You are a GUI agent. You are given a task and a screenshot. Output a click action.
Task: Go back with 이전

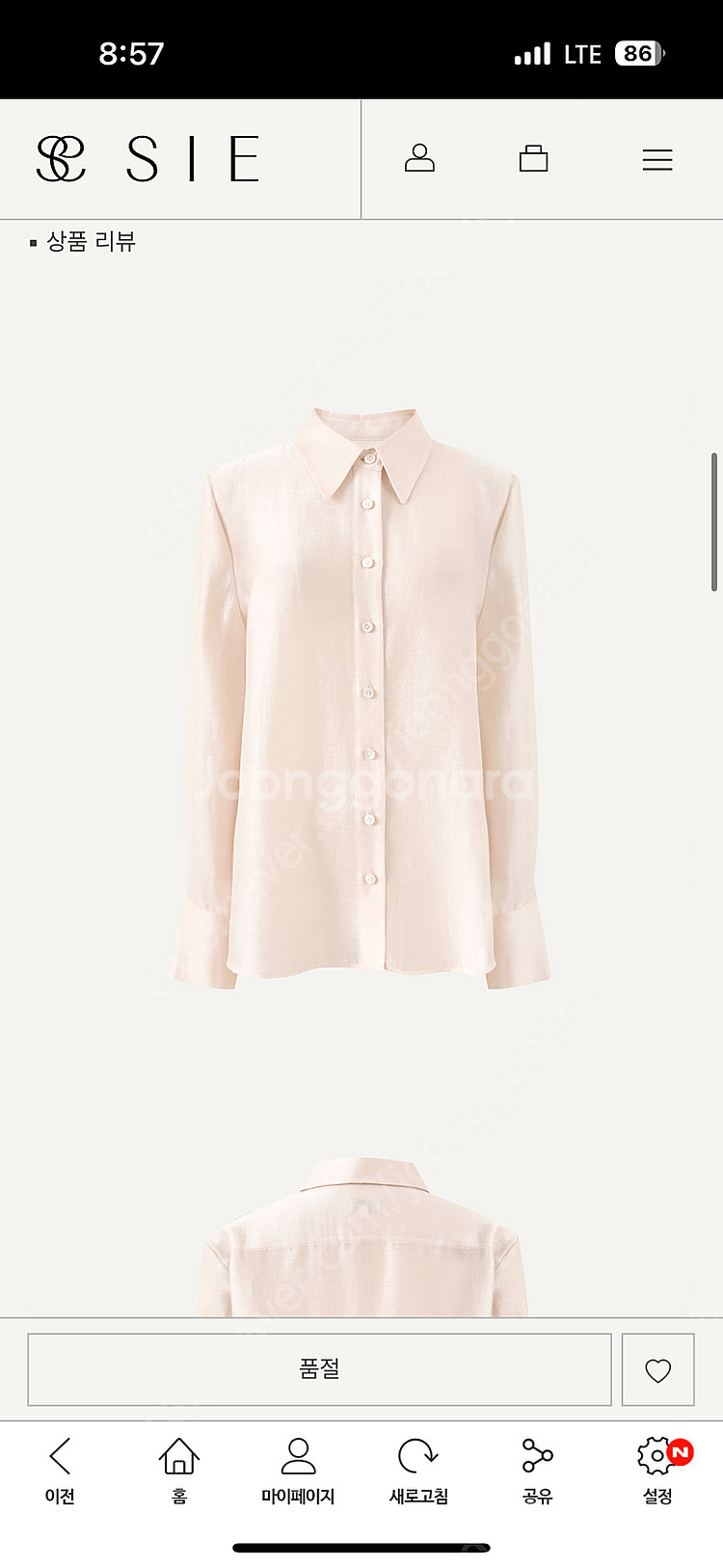tap(60, 1470)
